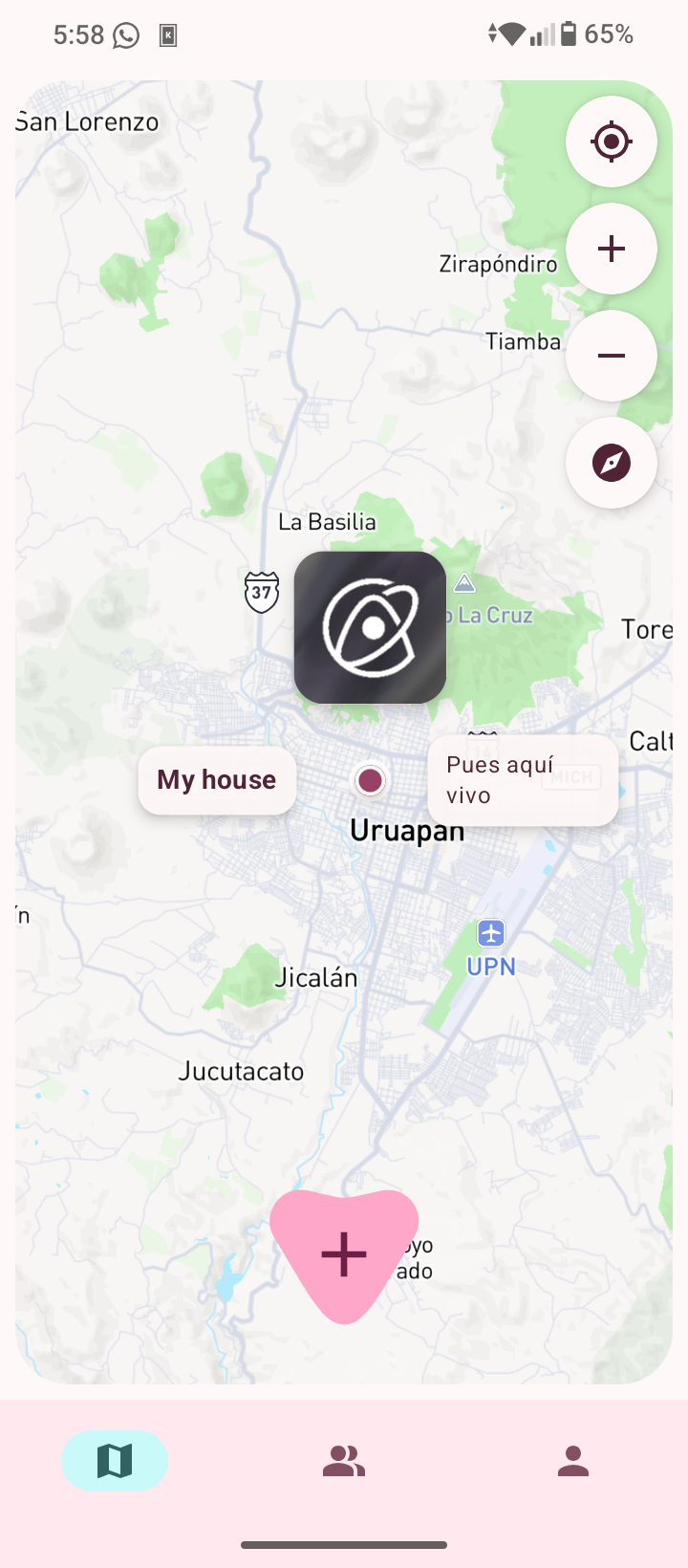Viewport: 688px width, 1568px height.
Task: Open the people icon in bottom navigation
Action: tap(344, 1460)
